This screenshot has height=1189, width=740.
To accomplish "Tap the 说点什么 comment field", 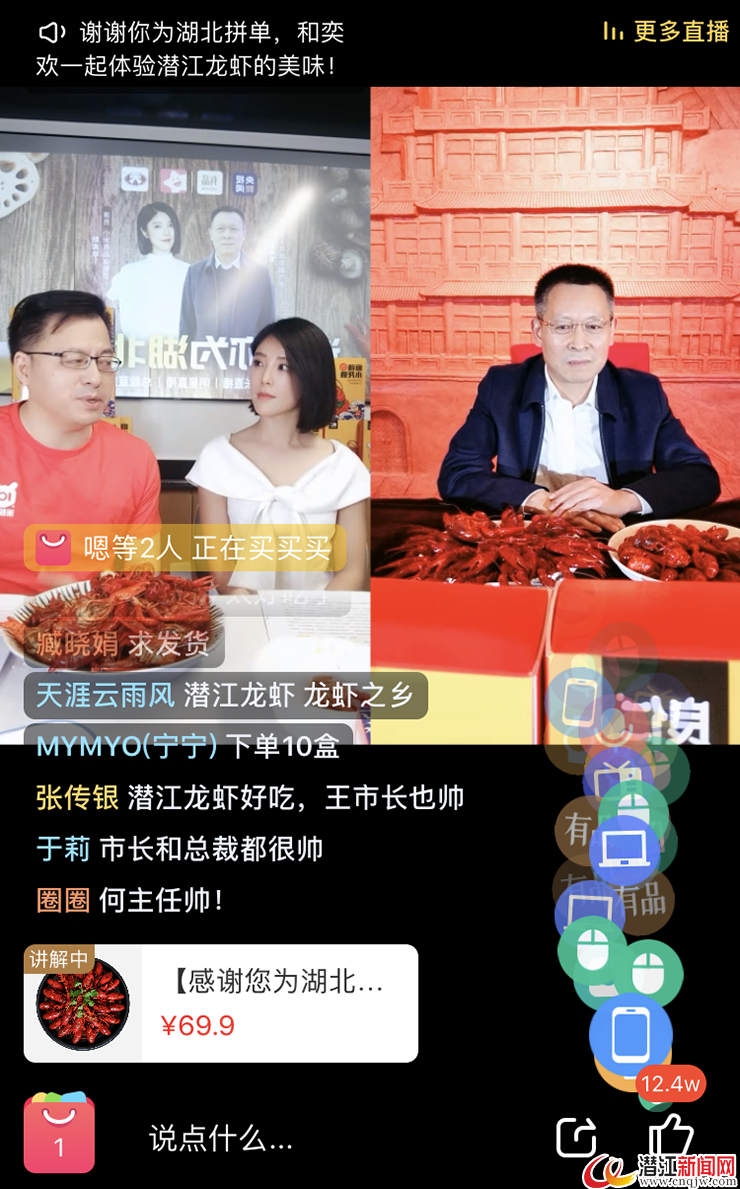I will pos(220,1138).
